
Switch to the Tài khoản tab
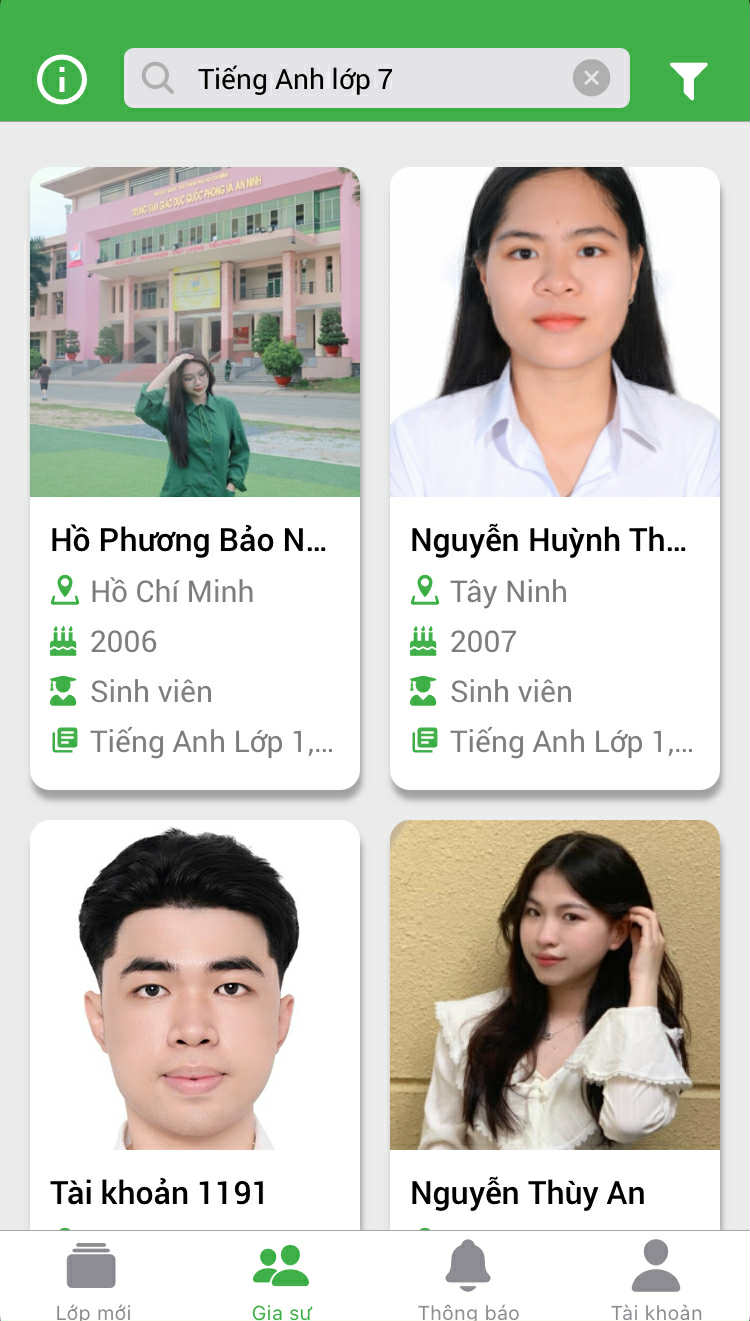pos(656,1279)
